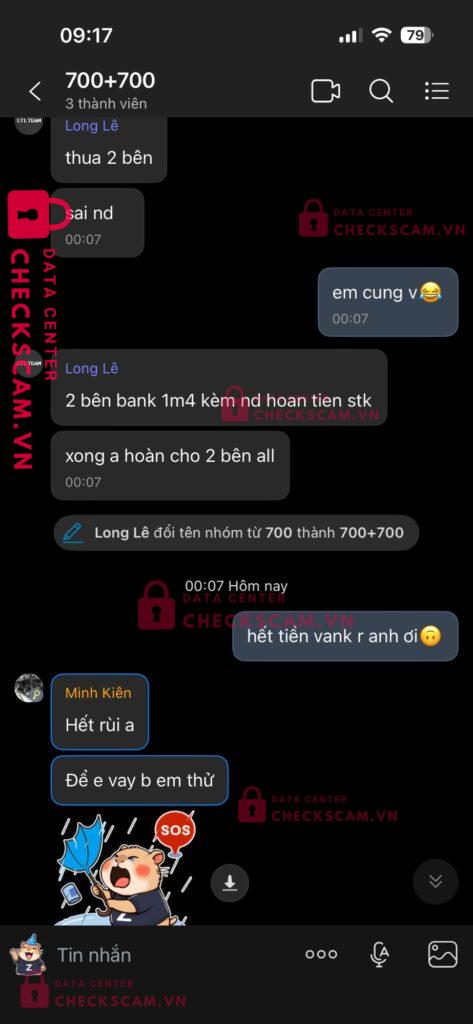Download the SOS sticker

[x=229, y=884]
